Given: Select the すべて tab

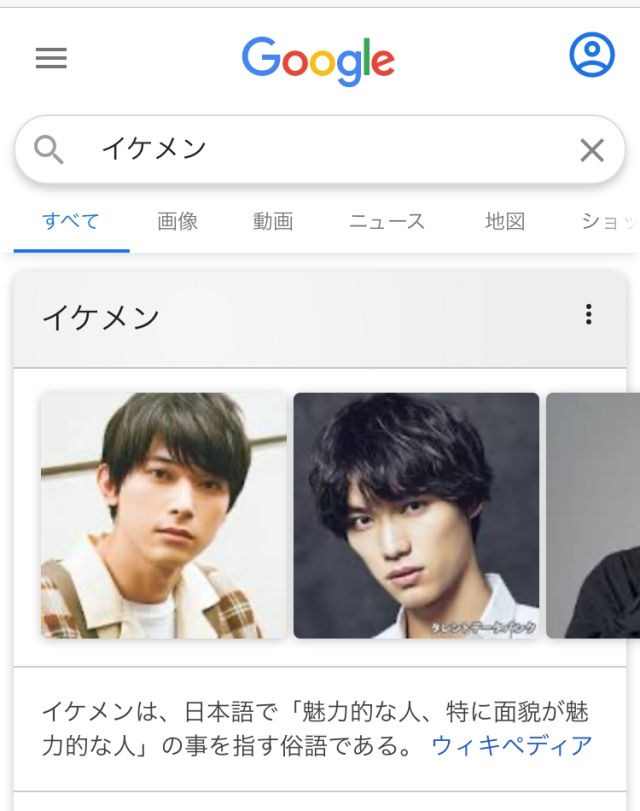Looking at the screenshot, I should (x=71, y=222).
